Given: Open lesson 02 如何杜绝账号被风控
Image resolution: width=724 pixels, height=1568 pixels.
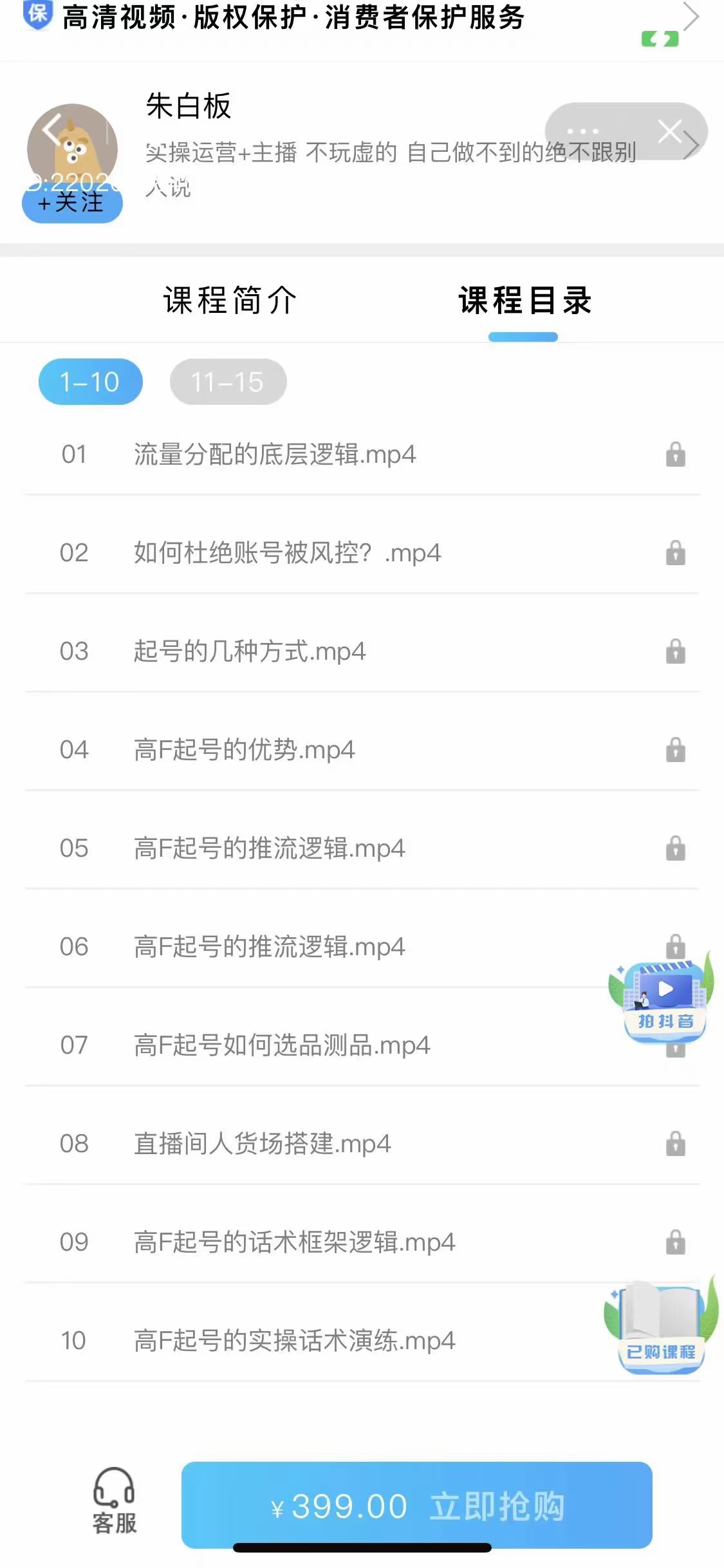Looking at the screenshot, I should [287, 553].
